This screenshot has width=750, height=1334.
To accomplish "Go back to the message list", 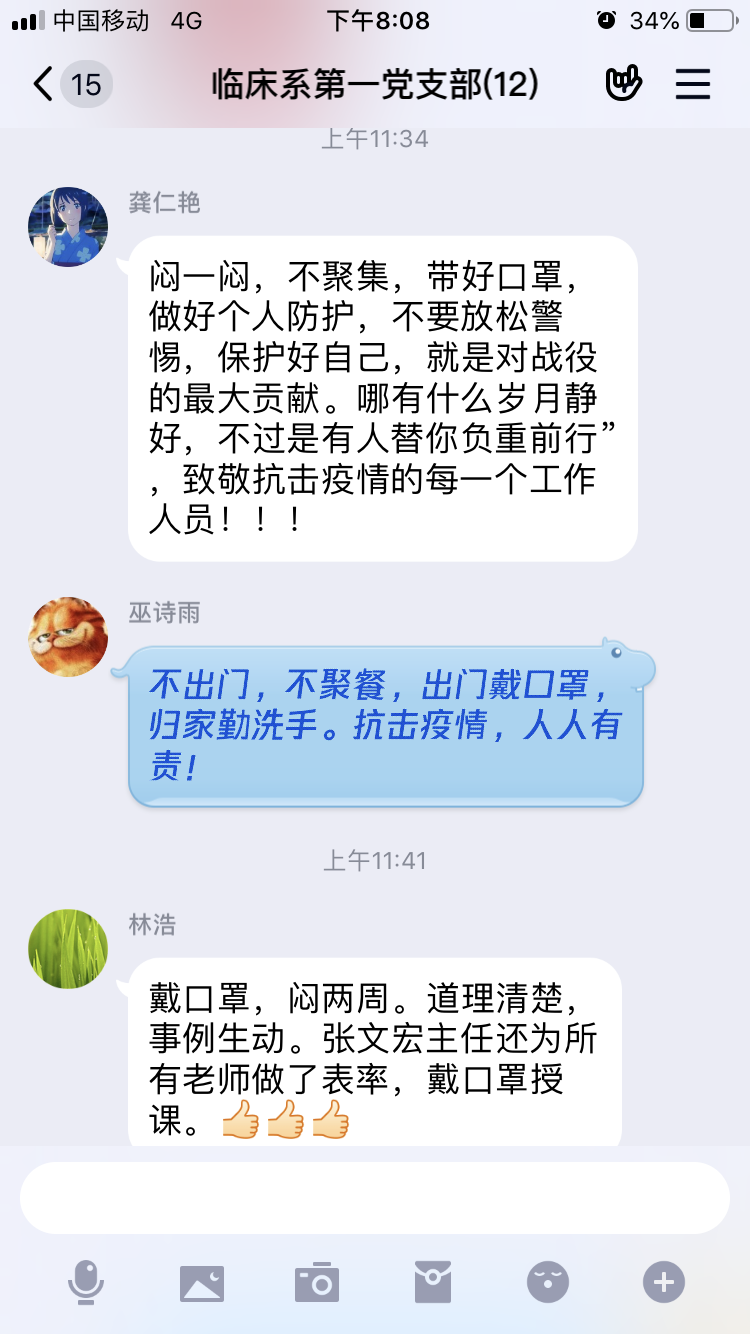I will [44, 84].
